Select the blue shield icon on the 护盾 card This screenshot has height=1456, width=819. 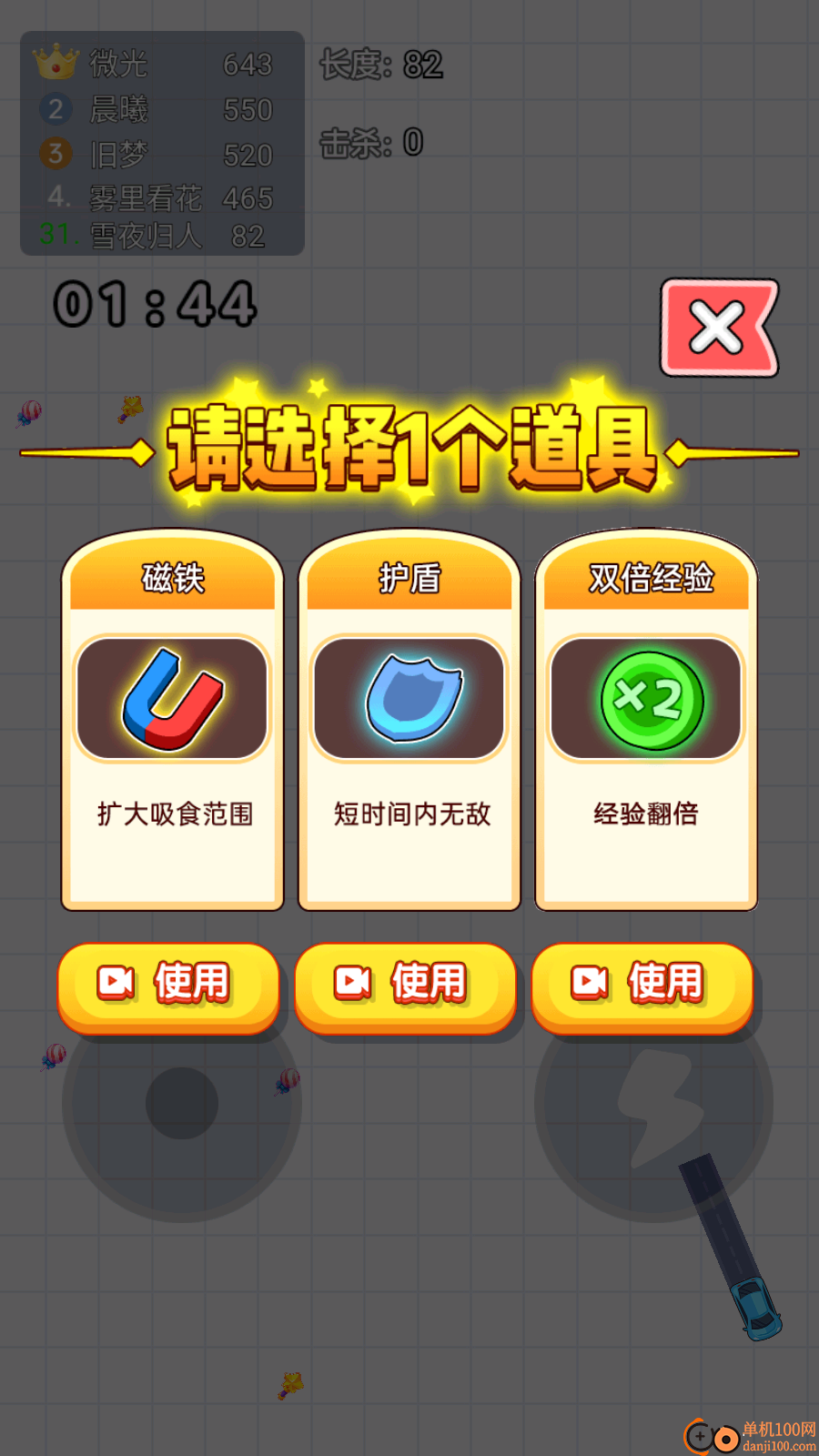pos(409,697)
